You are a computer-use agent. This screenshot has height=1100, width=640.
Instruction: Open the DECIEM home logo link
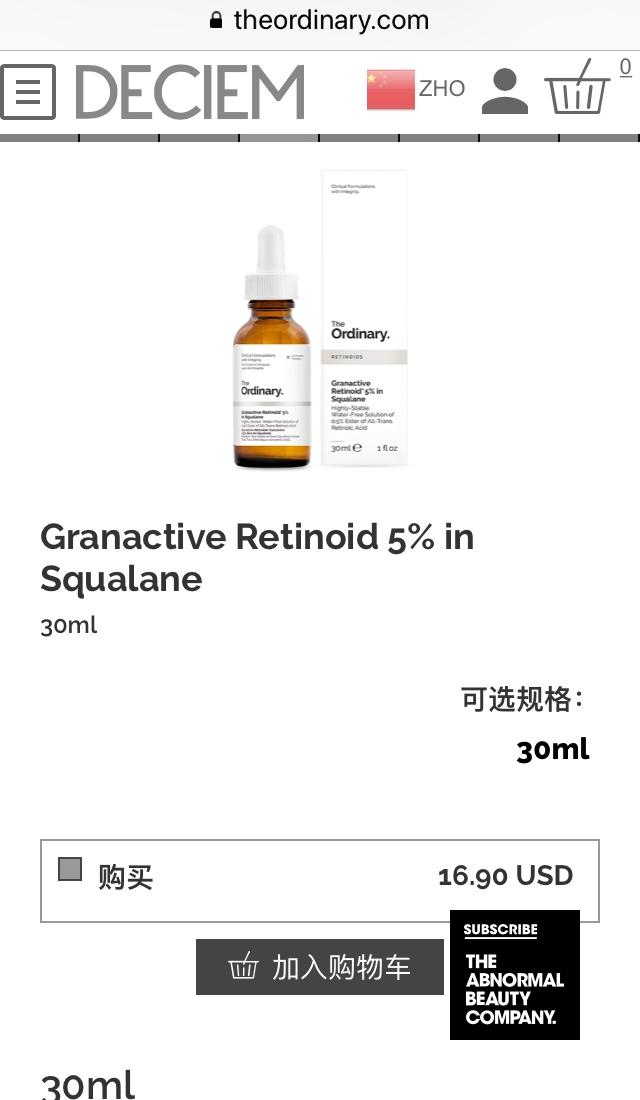190,92
